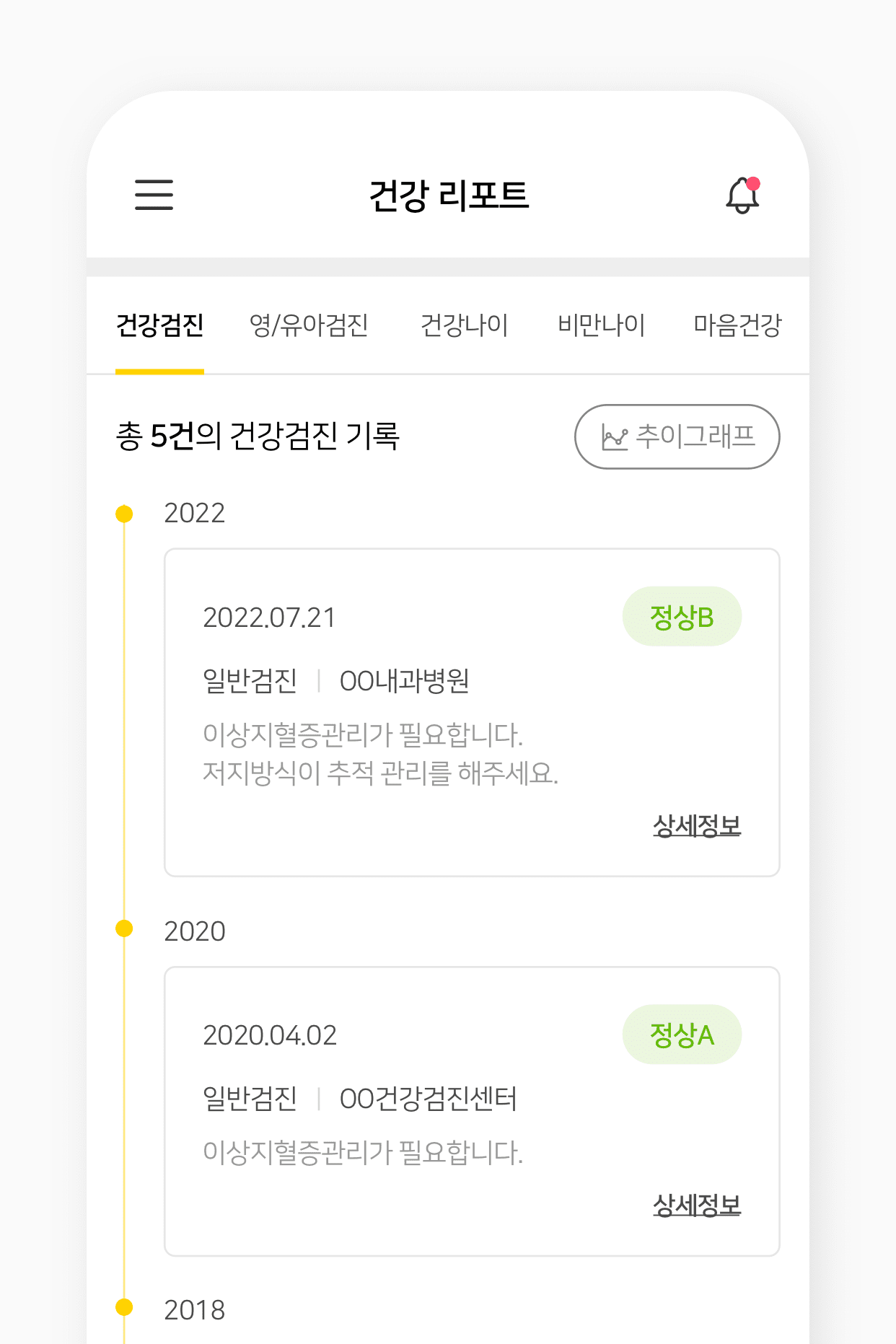Click the trend graph chart icon
The width and height of the screenshot is (896, 1344).
pos(614,436)
